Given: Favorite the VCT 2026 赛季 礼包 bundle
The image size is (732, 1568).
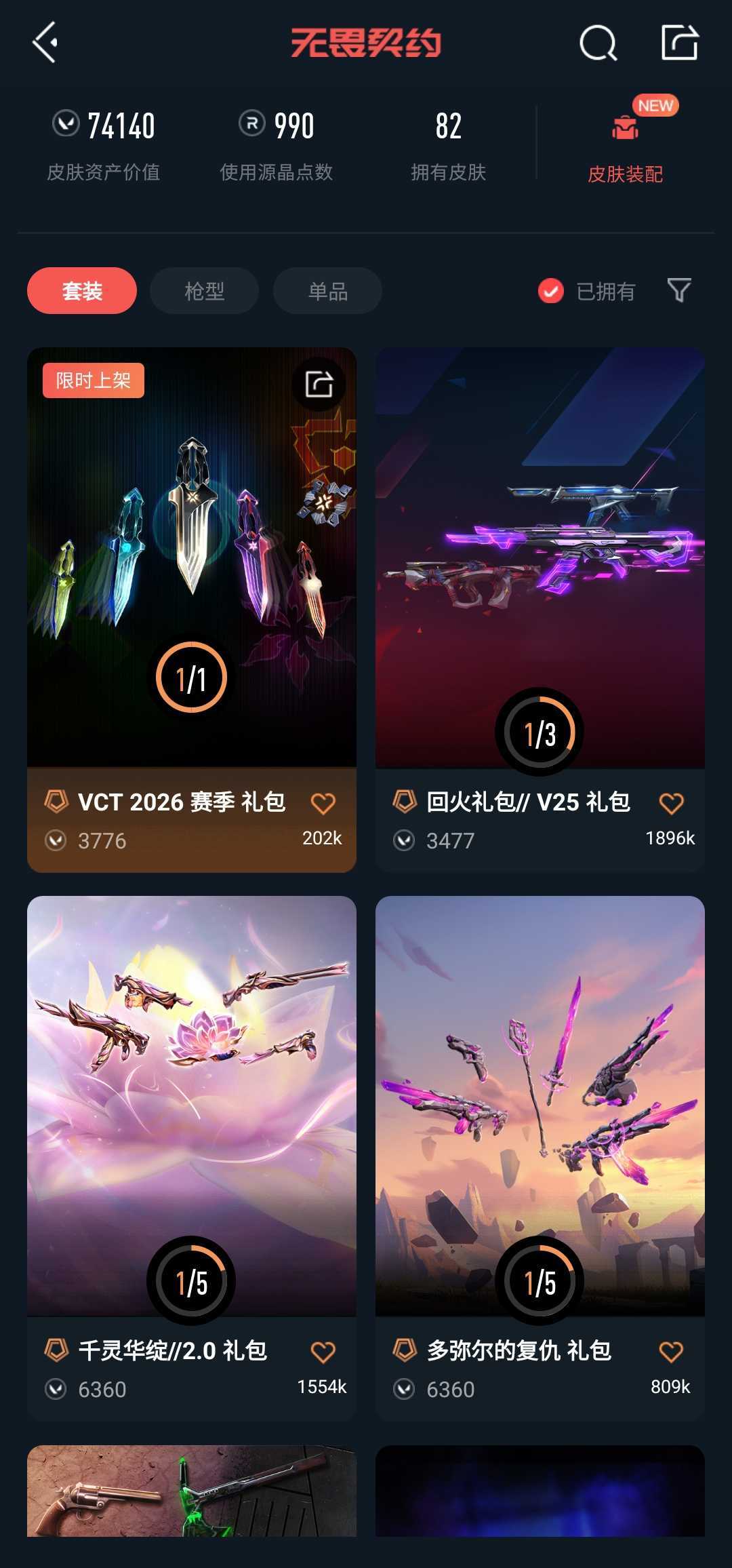Looking at the screenshot, I should [323, 804].
